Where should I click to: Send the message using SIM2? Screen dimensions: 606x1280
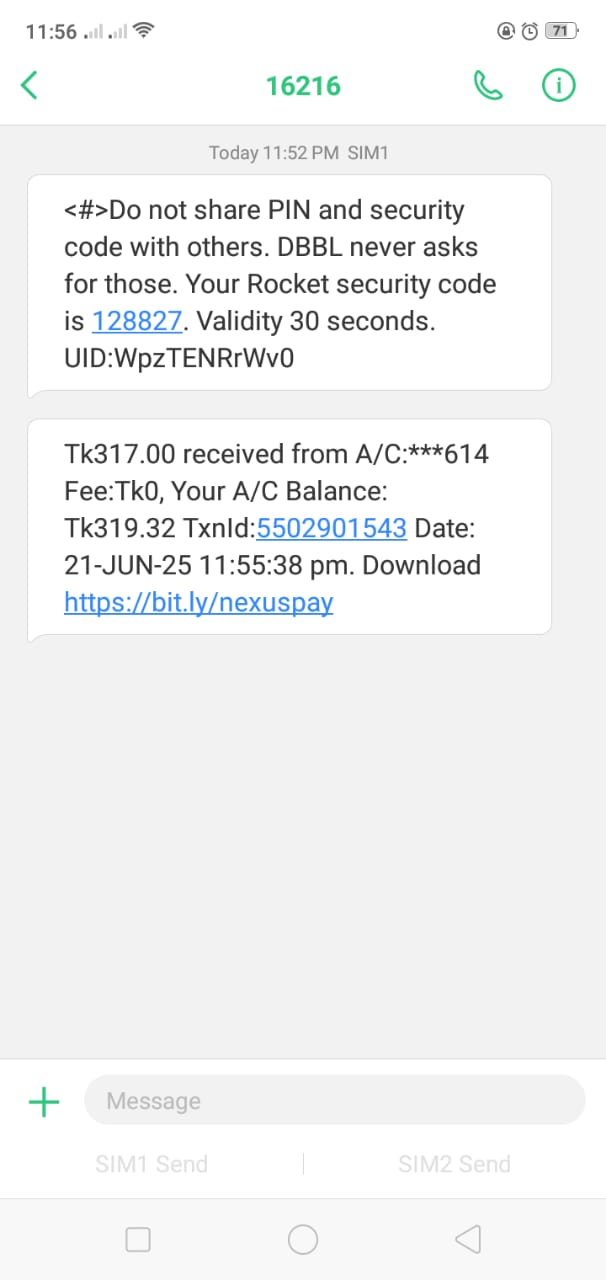454,1164
